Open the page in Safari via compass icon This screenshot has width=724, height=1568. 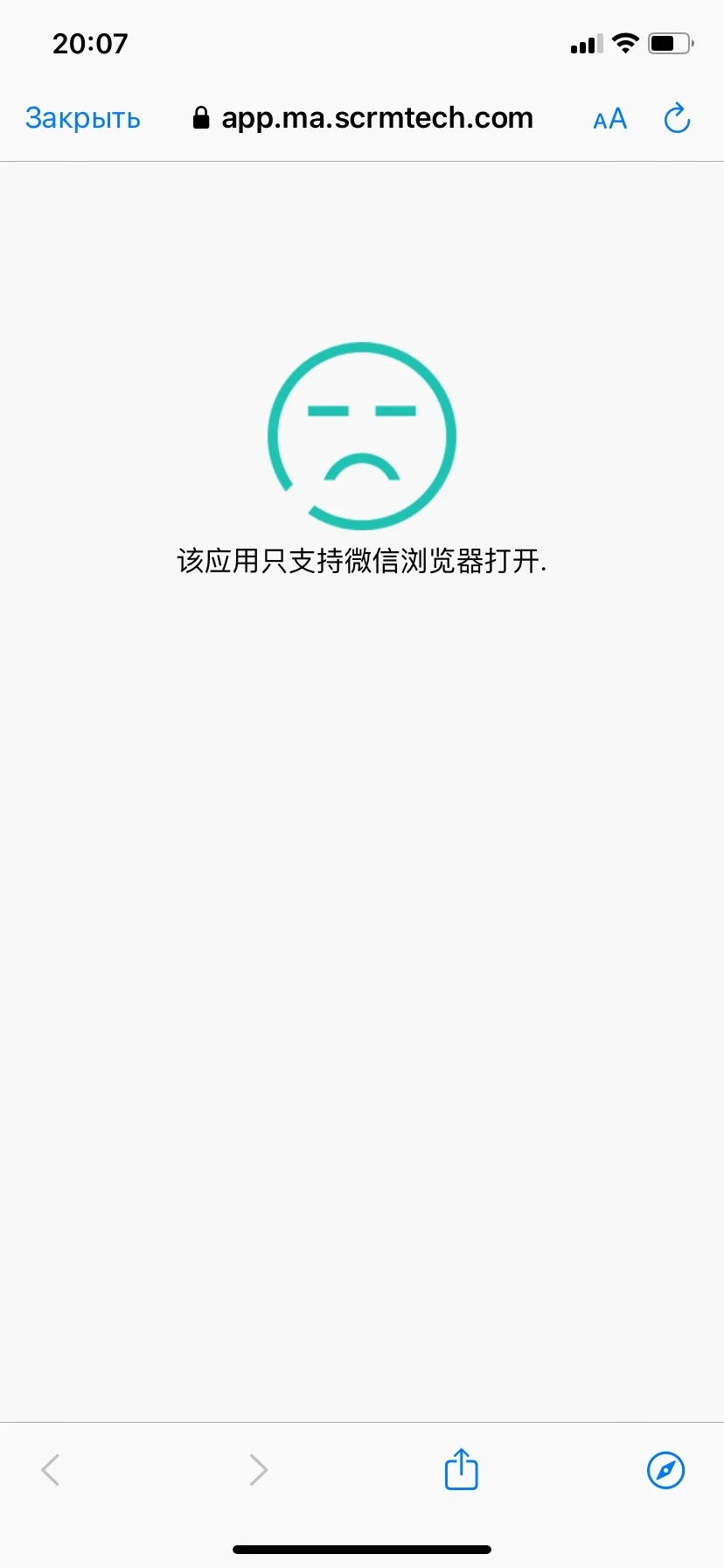[665, 1469]
